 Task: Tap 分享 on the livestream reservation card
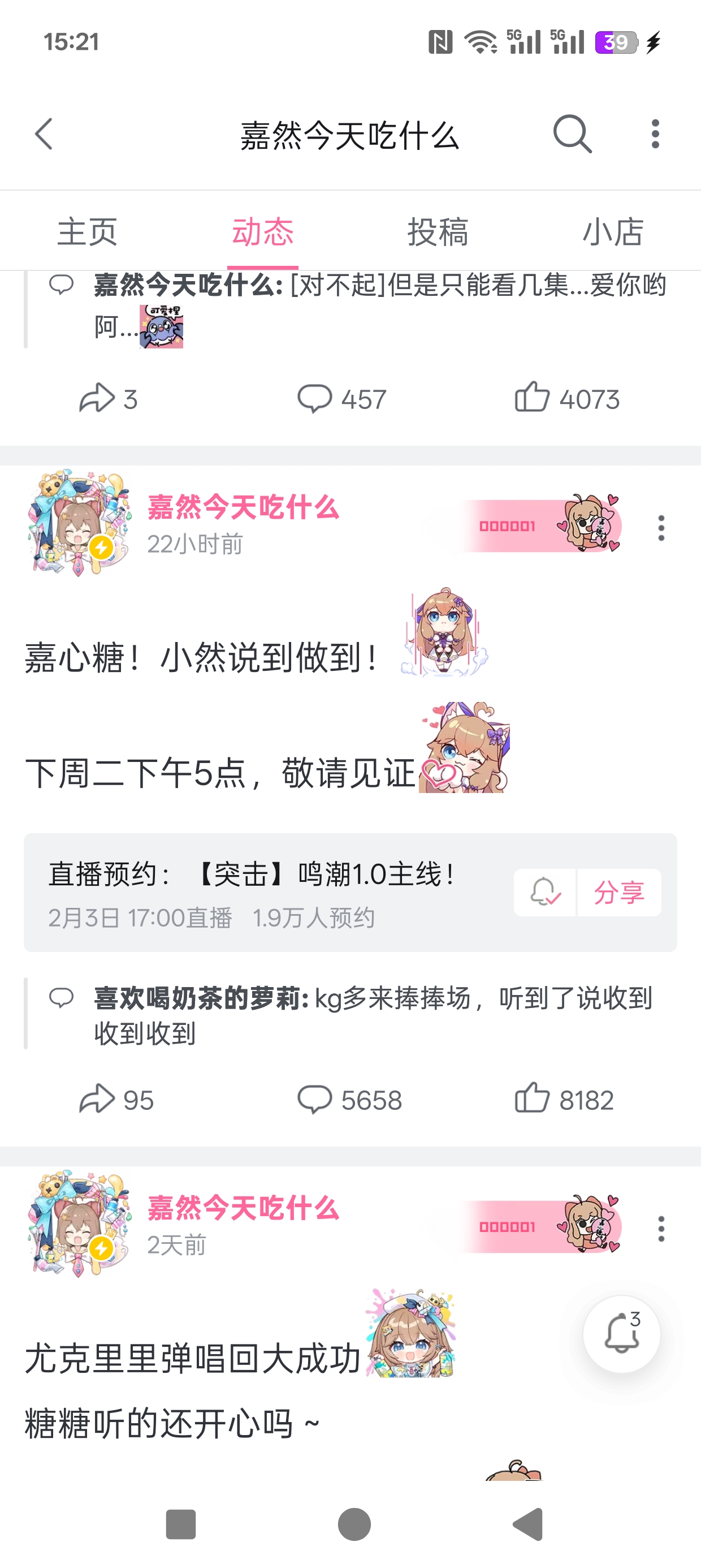(x=619, y=893)
